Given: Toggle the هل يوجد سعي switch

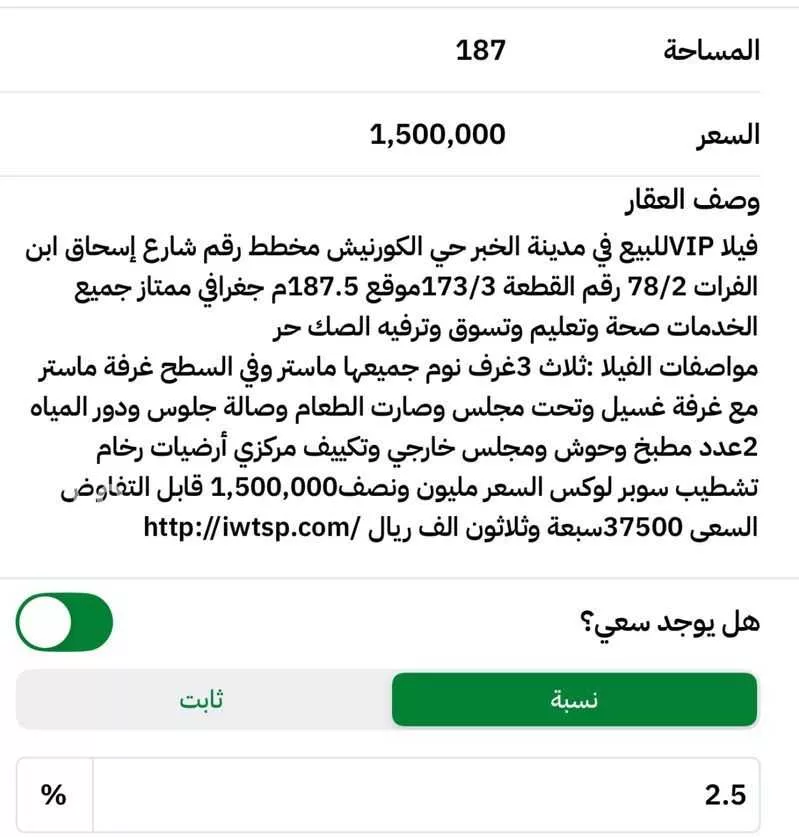Looking at the screenshot, I should click(x=64, y=622).
